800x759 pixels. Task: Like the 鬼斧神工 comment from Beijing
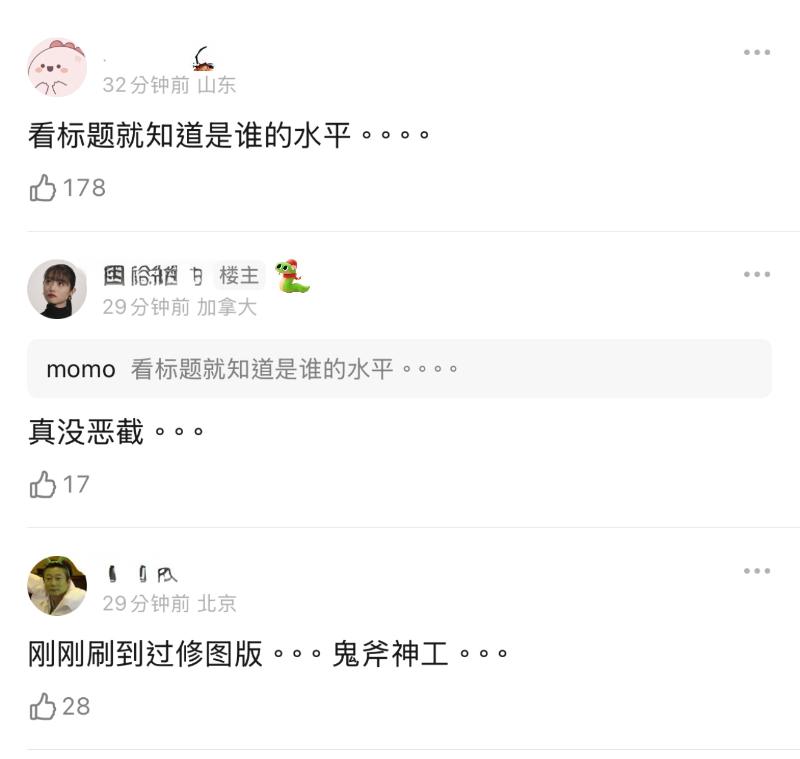point(43,707)
